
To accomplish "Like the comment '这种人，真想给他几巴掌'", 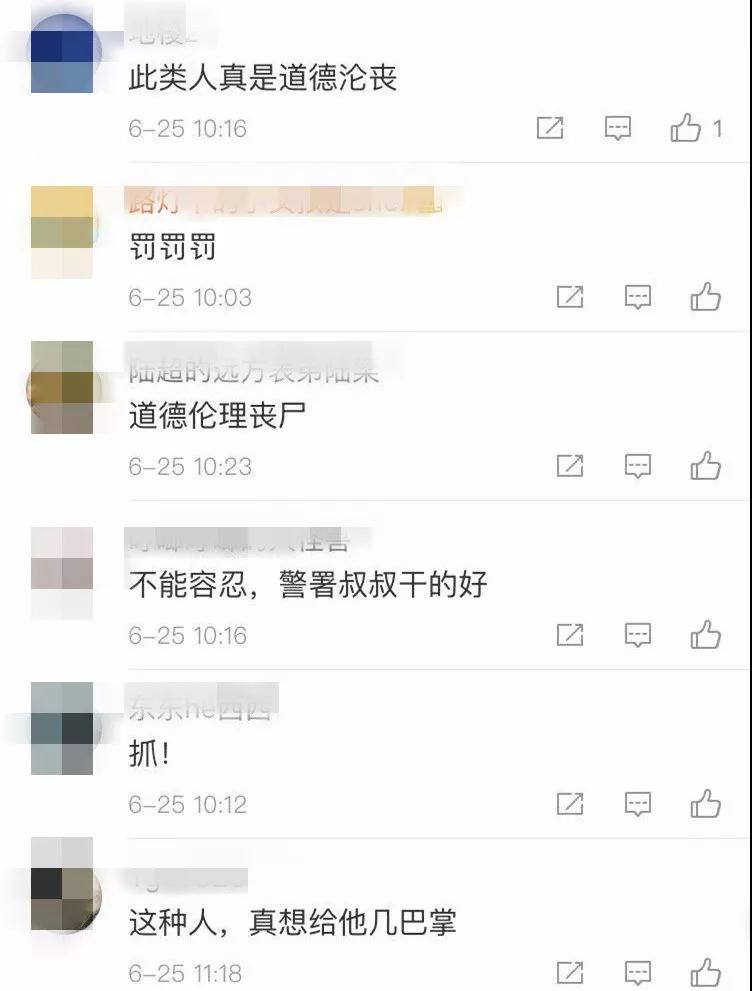I will coord(705,972).
